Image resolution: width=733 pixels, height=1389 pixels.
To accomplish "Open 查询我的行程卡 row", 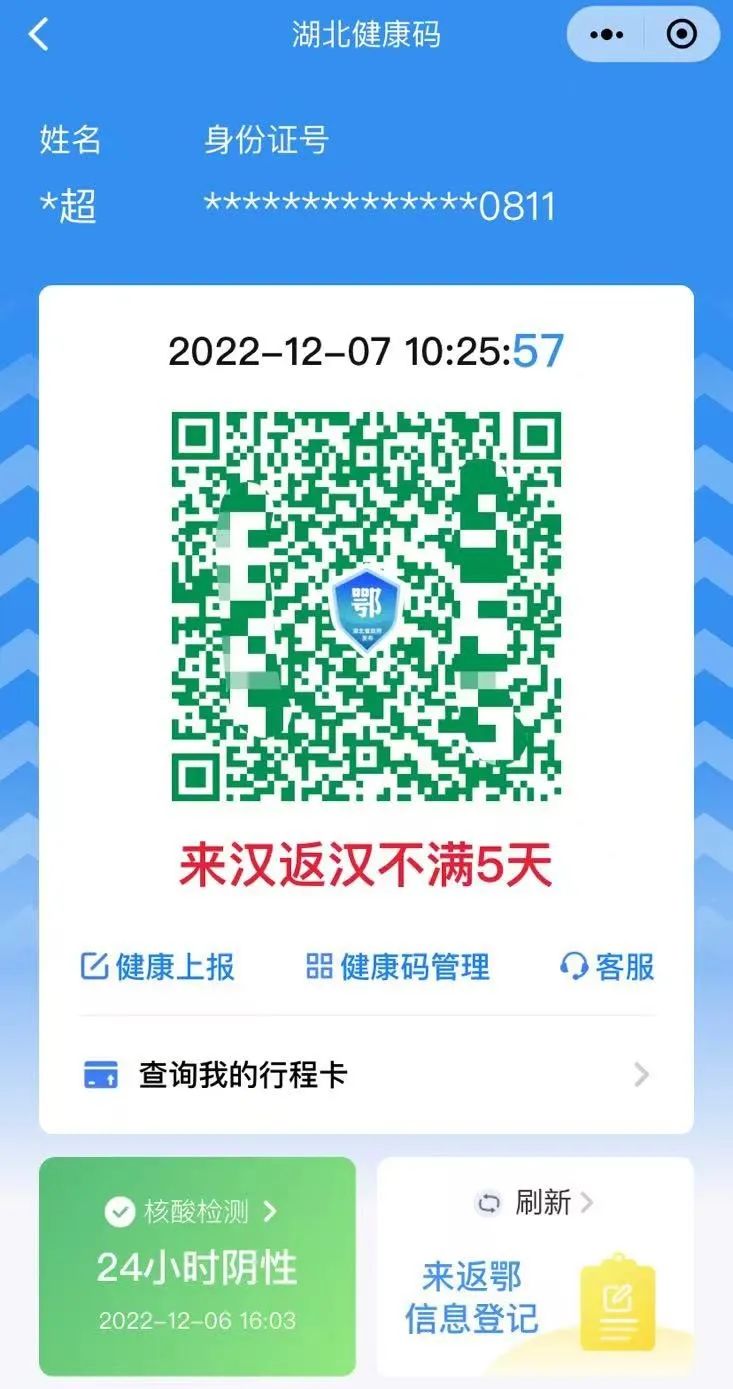I will (x=366, y=1075).
